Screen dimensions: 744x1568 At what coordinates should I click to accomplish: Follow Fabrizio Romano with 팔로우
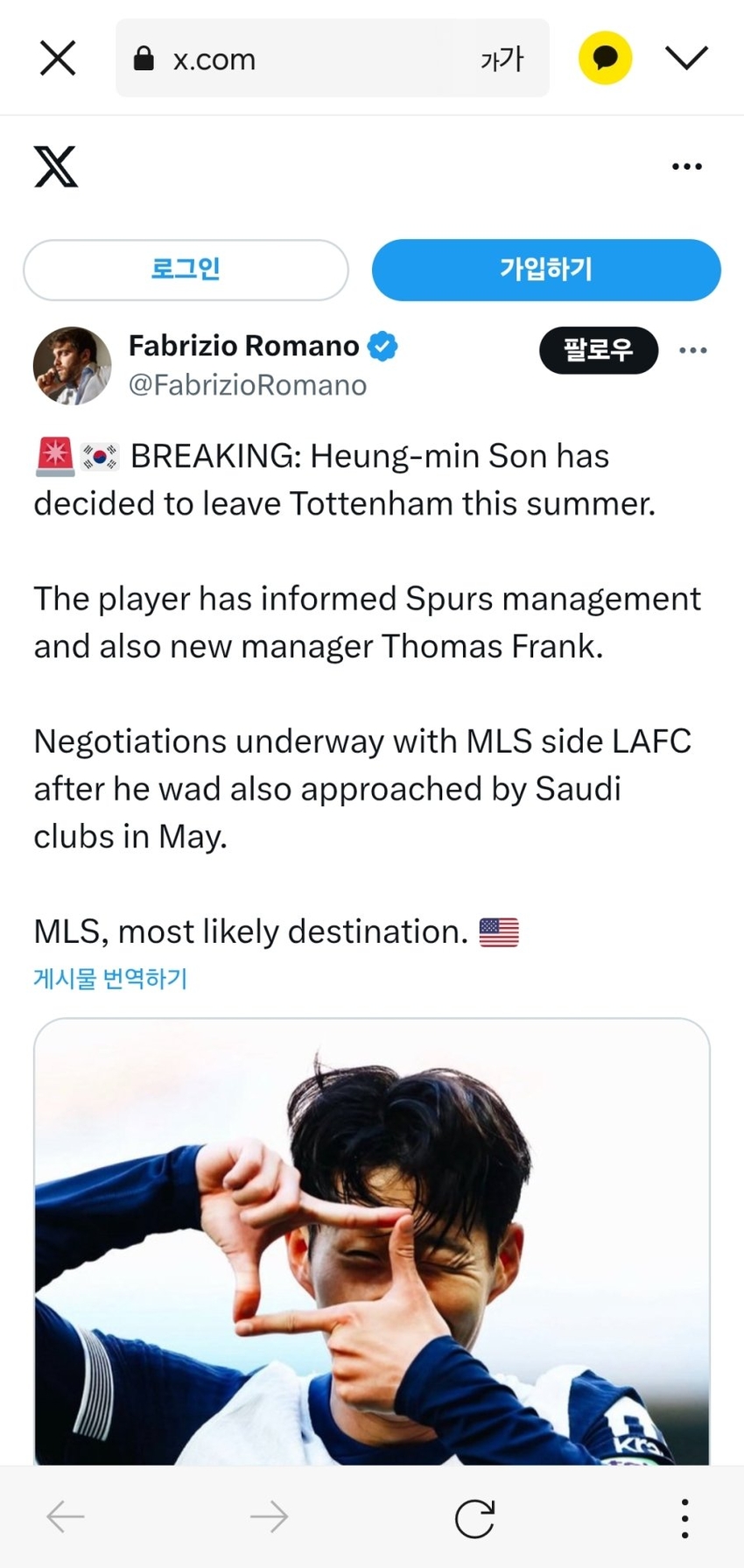pos(598,350)
